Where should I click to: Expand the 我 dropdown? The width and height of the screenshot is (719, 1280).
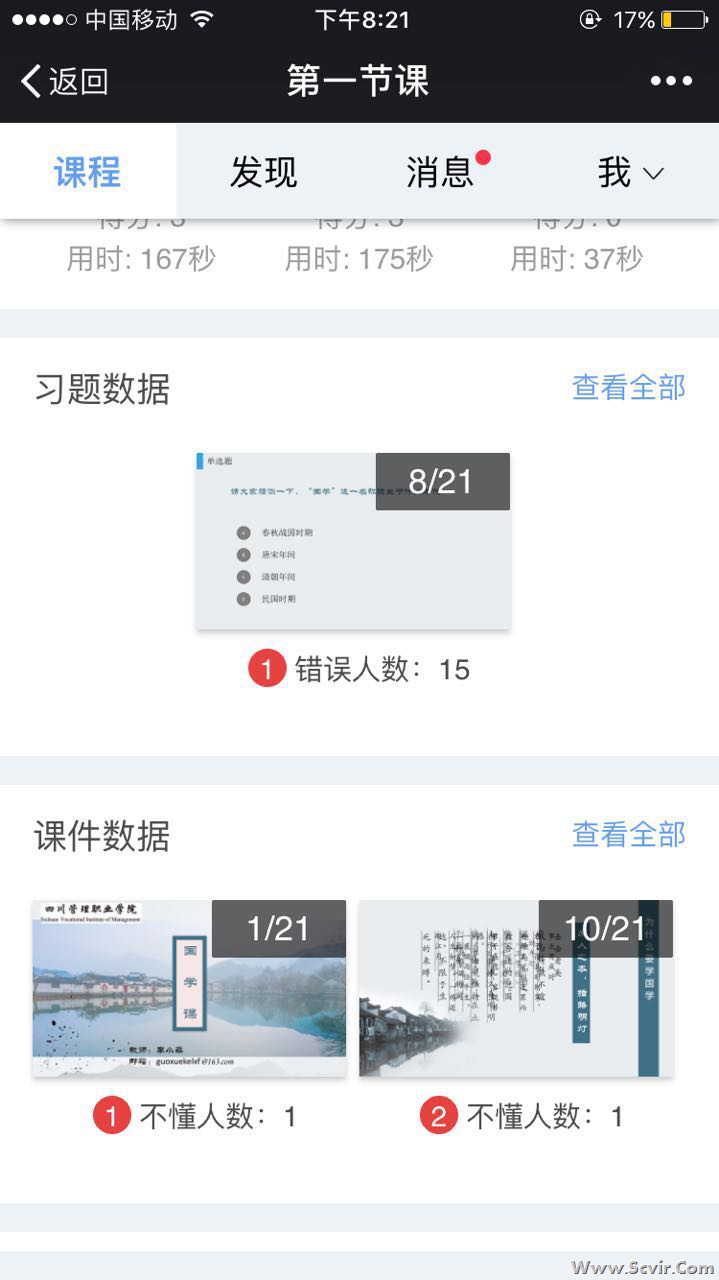(x=630, y=172)
